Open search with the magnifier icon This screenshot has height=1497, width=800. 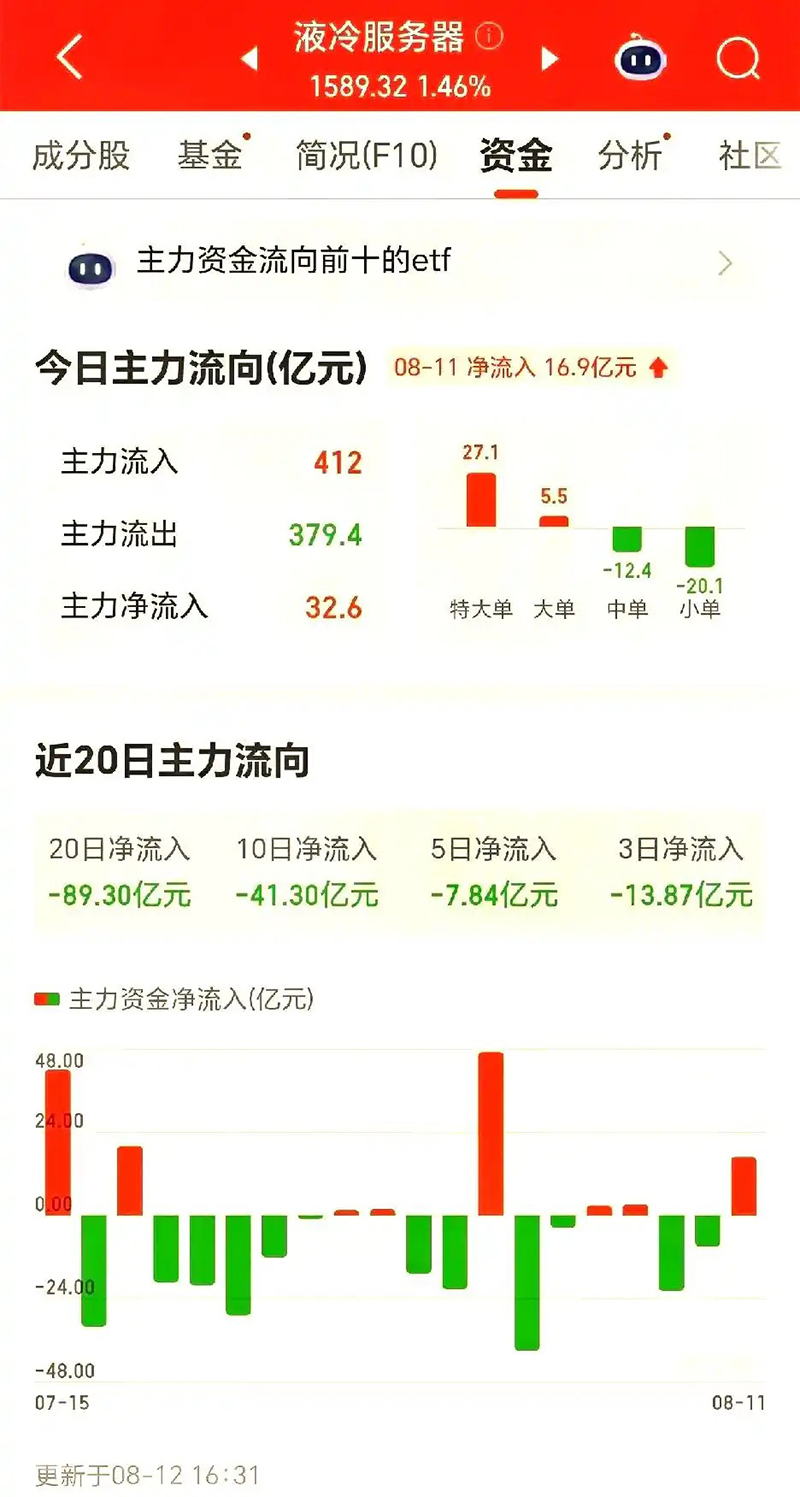coord(738,58)
